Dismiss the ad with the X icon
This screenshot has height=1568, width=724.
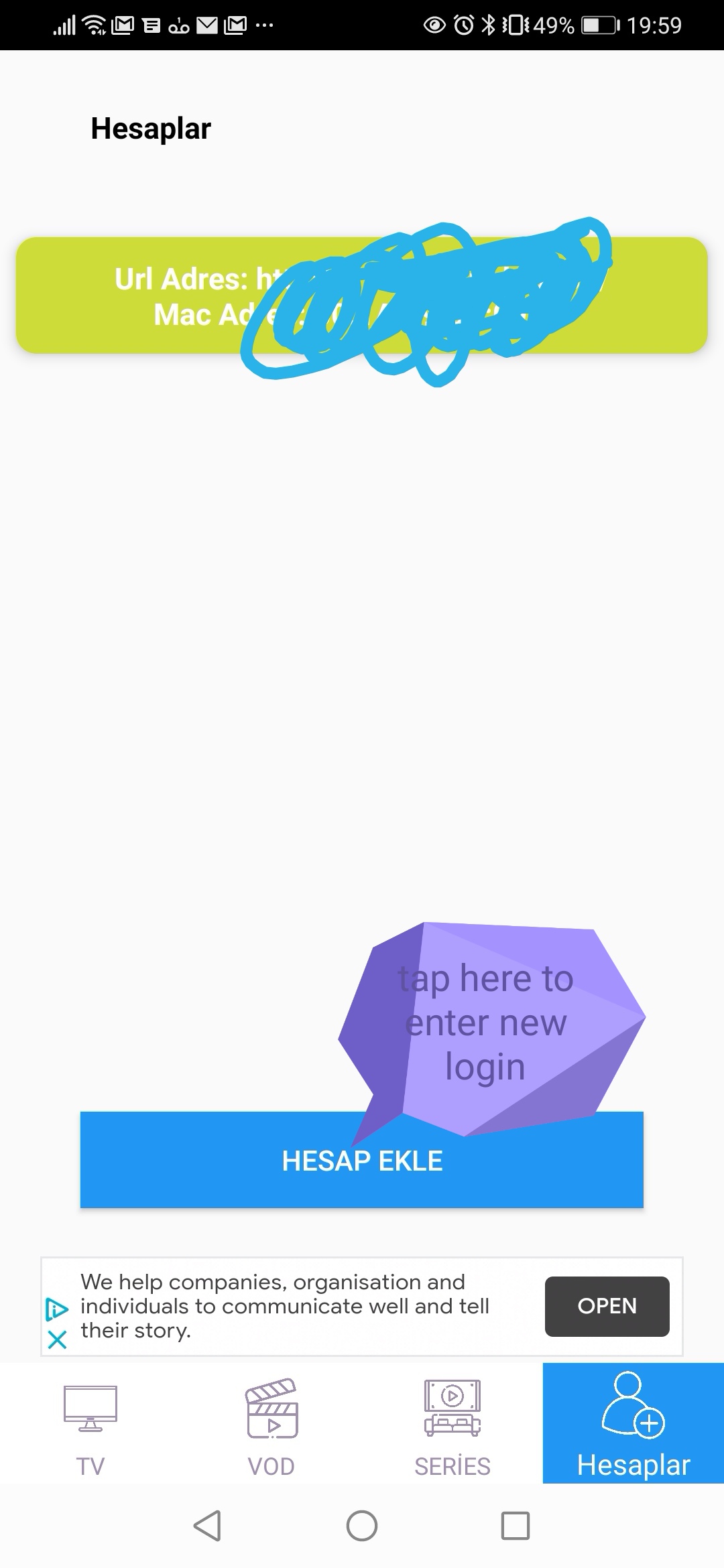pos(58,1340)
